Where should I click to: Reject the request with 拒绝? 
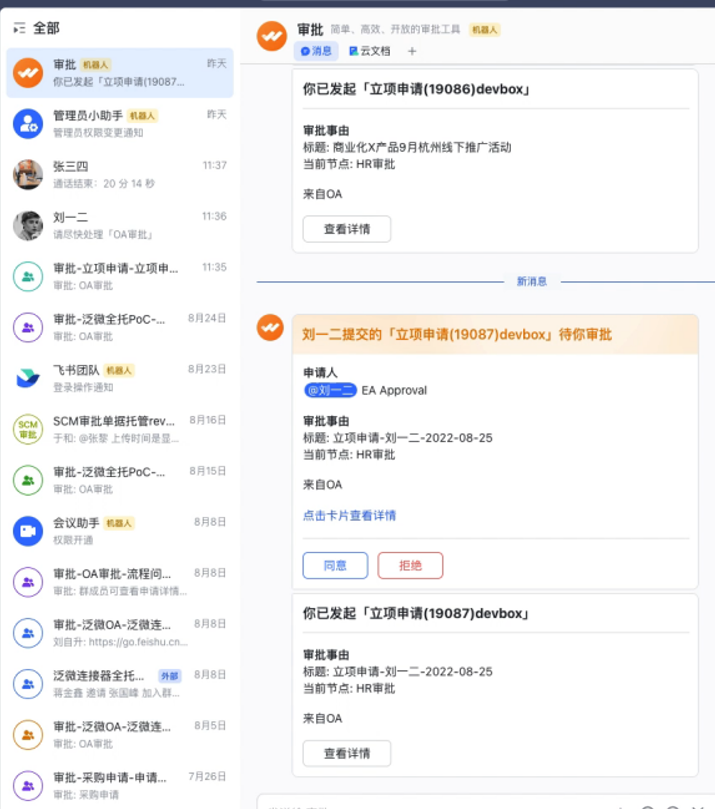point(410,565)
